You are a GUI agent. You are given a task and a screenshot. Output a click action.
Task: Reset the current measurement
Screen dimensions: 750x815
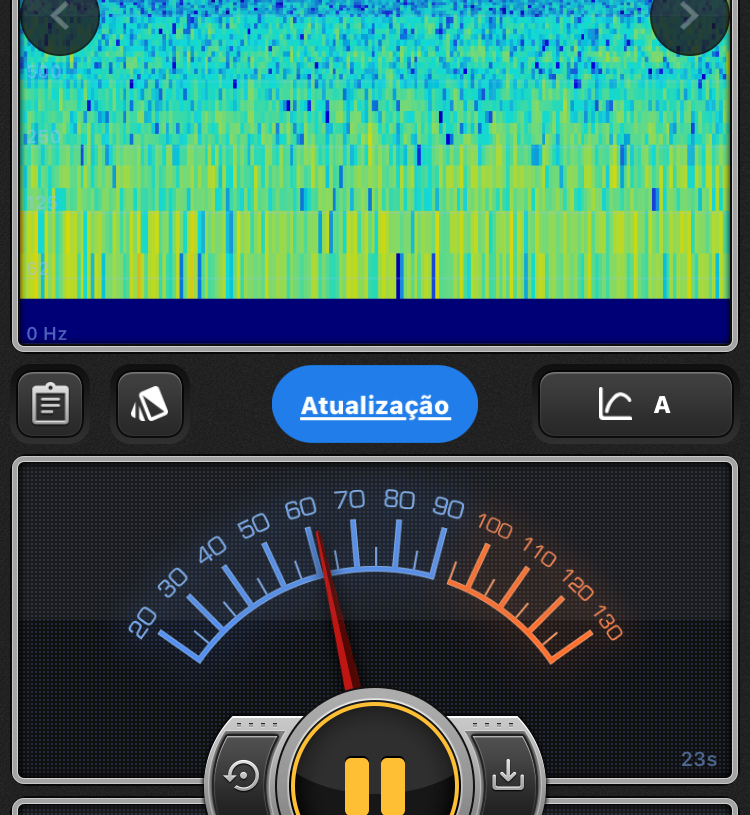(243, 775)
